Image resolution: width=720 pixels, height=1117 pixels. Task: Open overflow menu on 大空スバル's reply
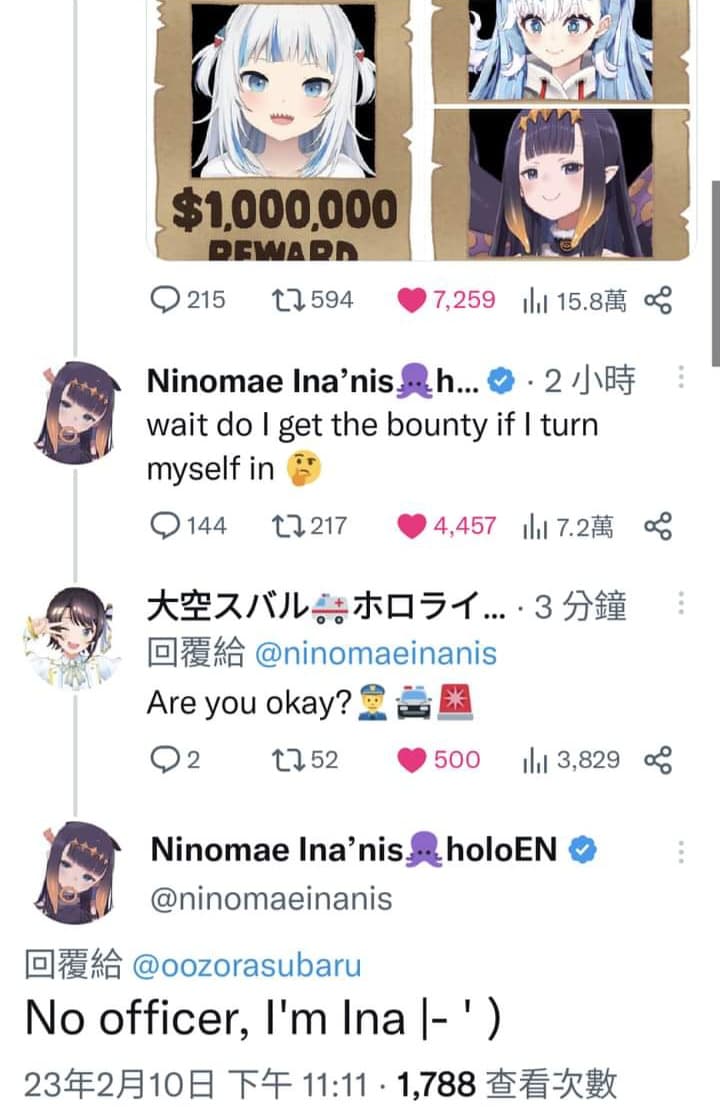(x=681, y=603)
